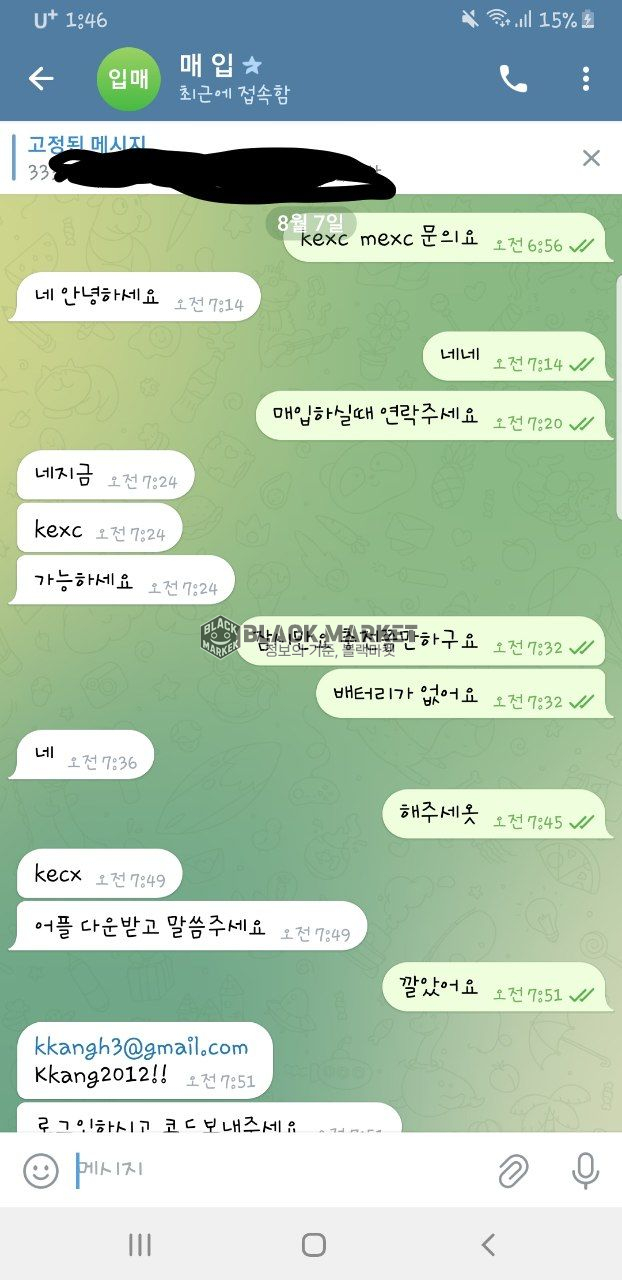Viewport: 622px width, 1280px height.
Task: Open recent apps from navigation bar
Action: (x=140, y=1244)
